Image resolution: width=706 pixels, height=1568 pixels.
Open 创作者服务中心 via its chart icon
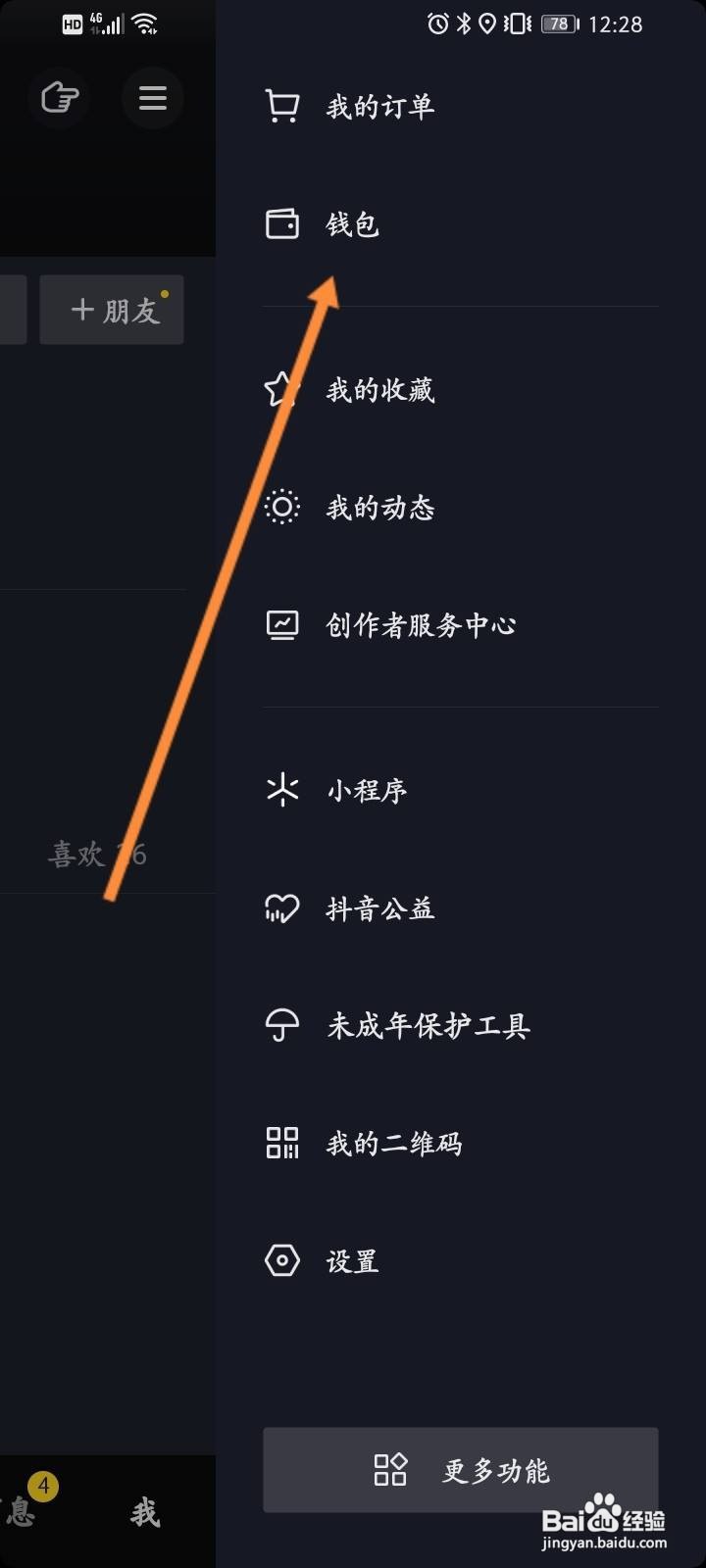(x=281, y=624)
